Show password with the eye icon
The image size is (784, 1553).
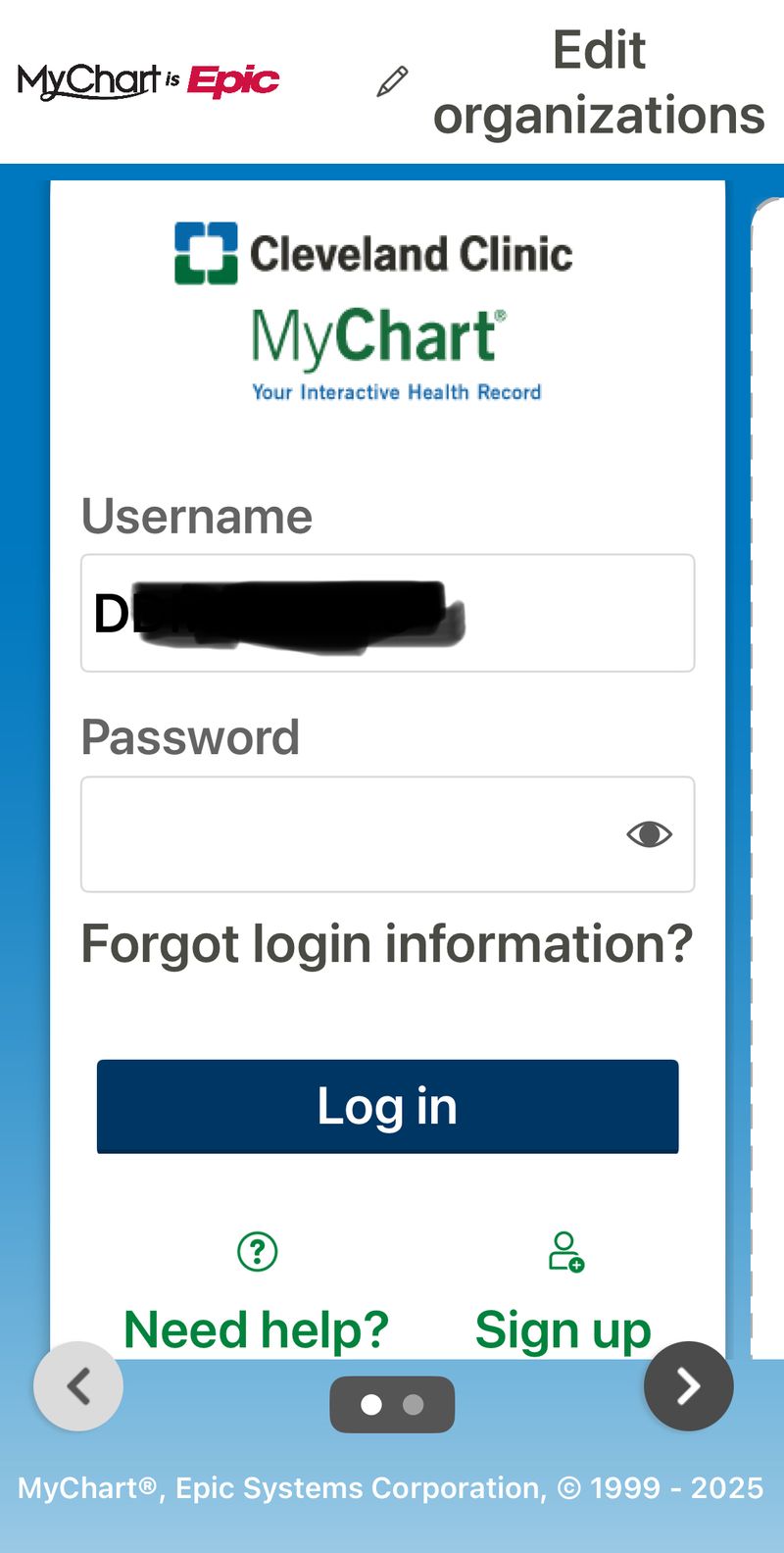coord(649,834)
